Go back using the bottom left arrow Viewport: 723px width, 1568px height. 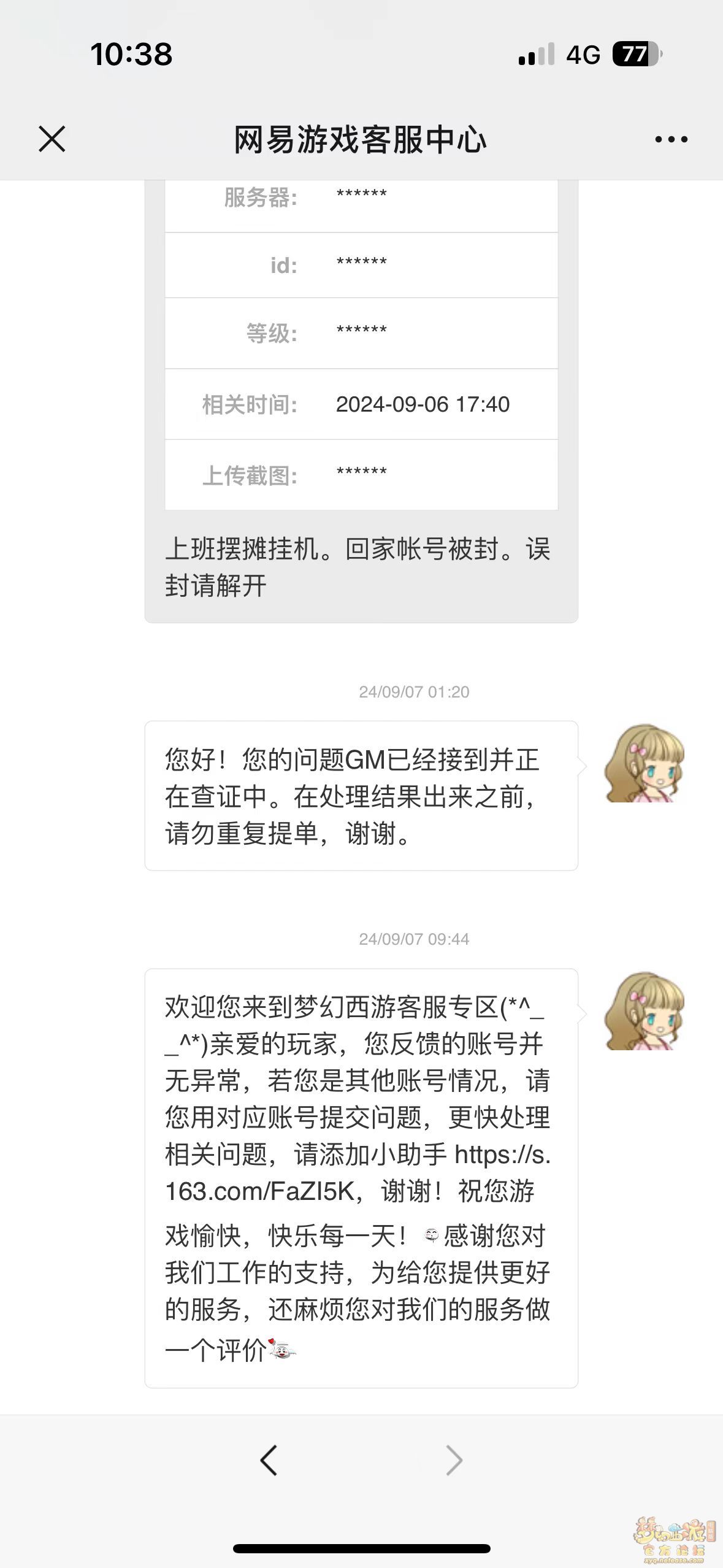269,1461
